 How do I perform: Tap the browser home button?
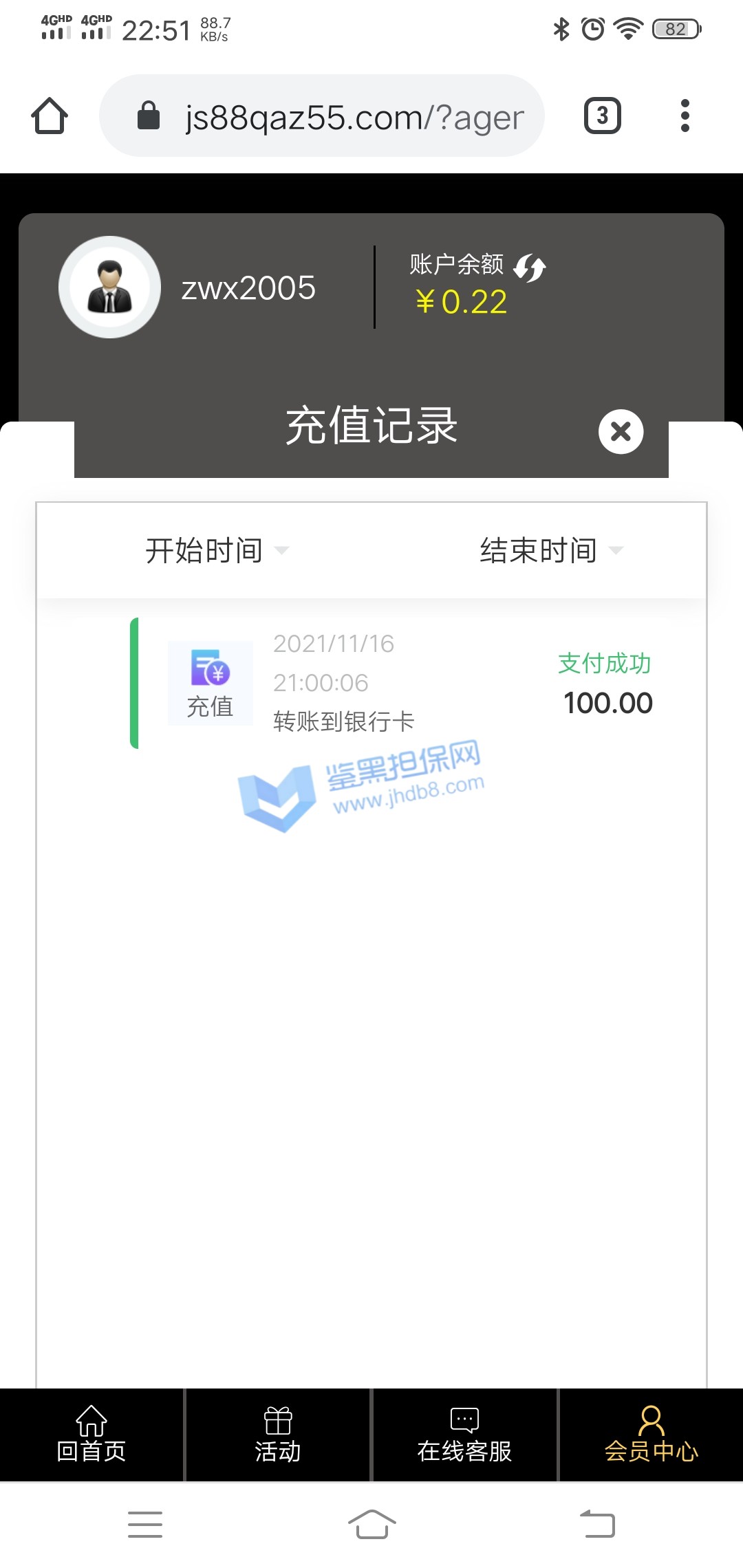(x=50, y=116)
